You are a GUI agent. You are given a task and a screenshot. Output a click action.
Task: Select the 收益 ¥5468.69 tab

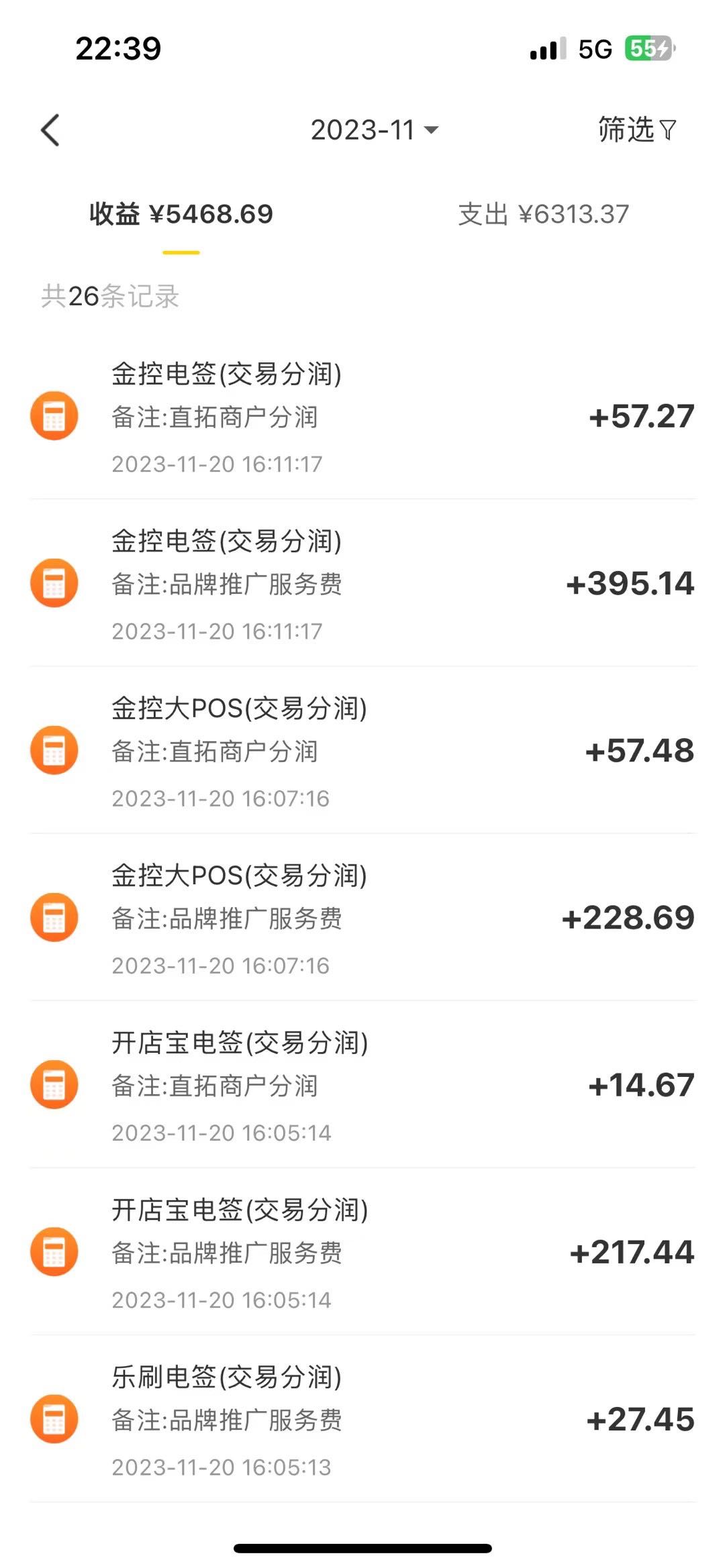(181, 215)
